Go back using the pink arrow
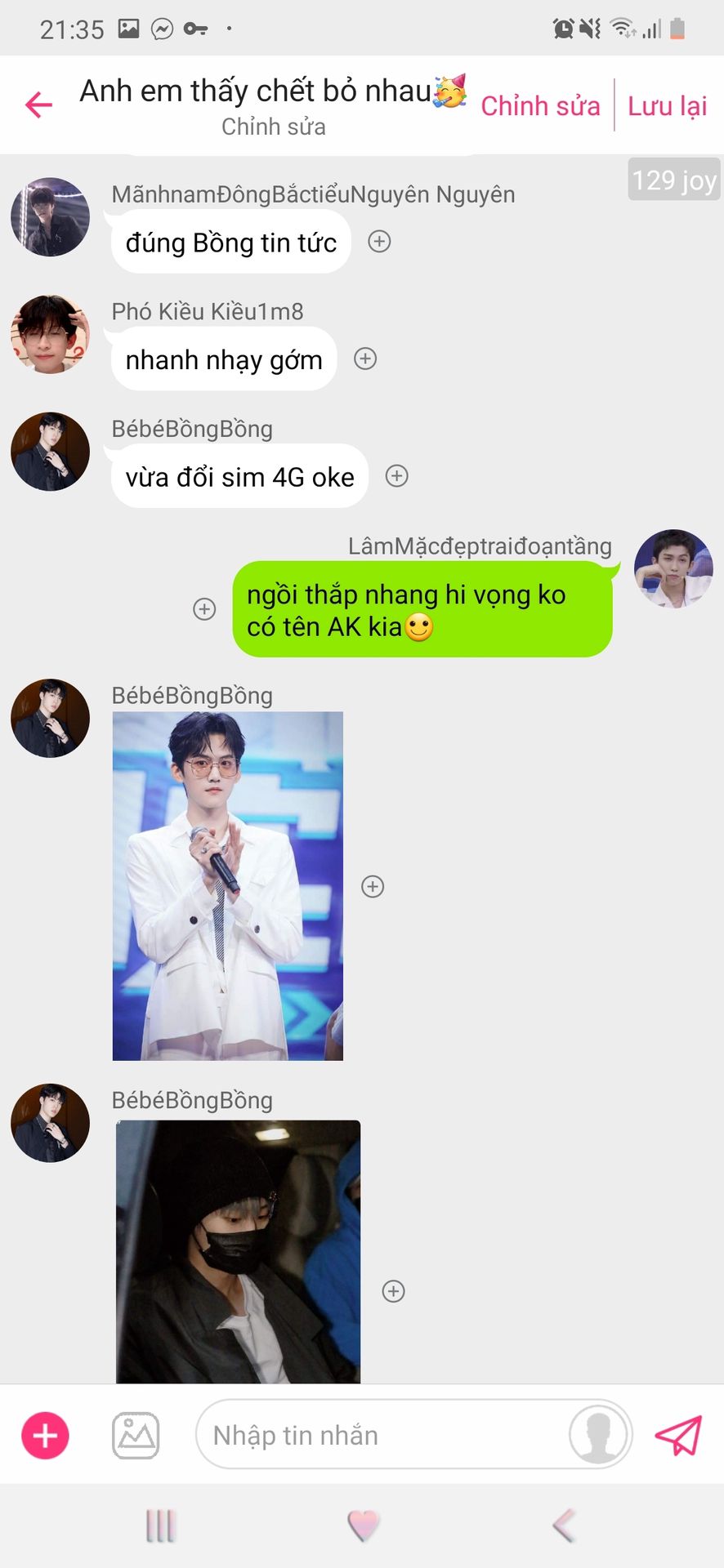This screenshot has height=1568, width=724. point(38,105)
